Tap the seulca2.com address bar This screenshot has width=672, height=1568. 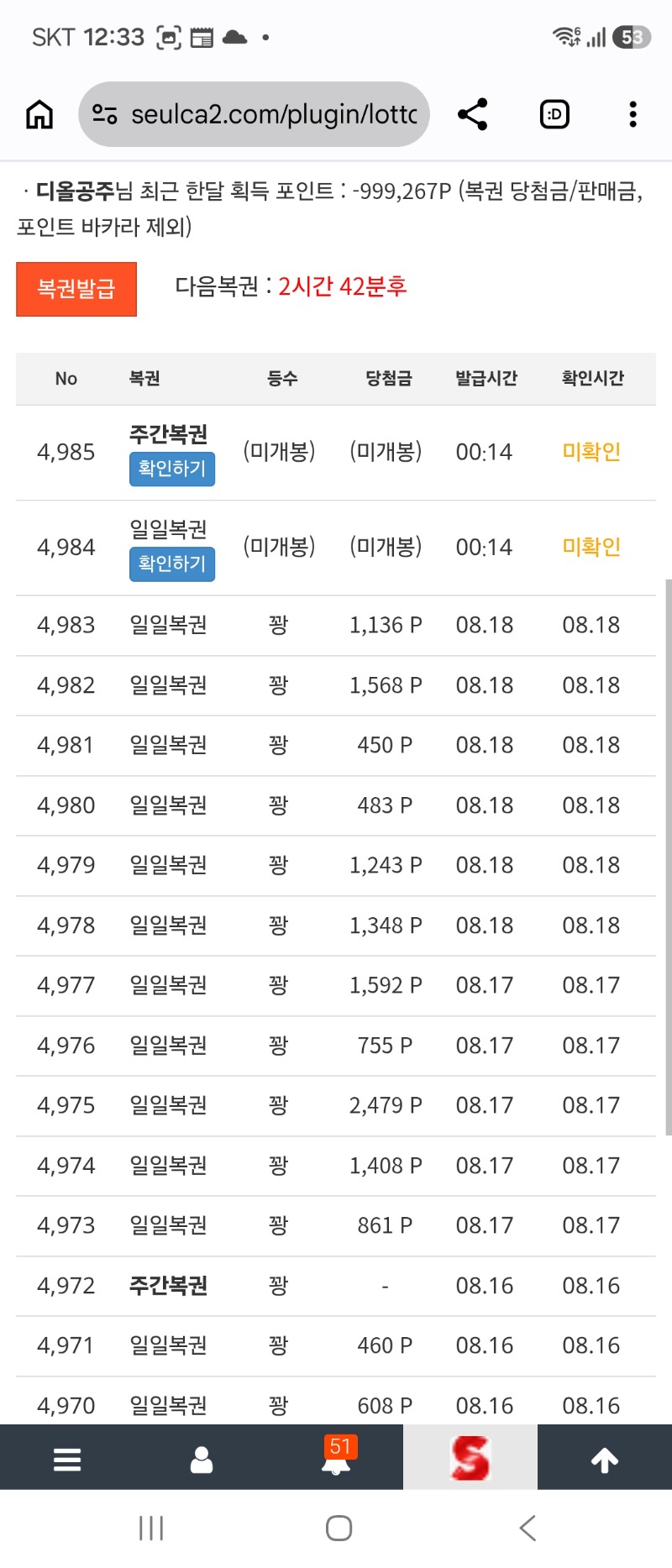point(254,114)
